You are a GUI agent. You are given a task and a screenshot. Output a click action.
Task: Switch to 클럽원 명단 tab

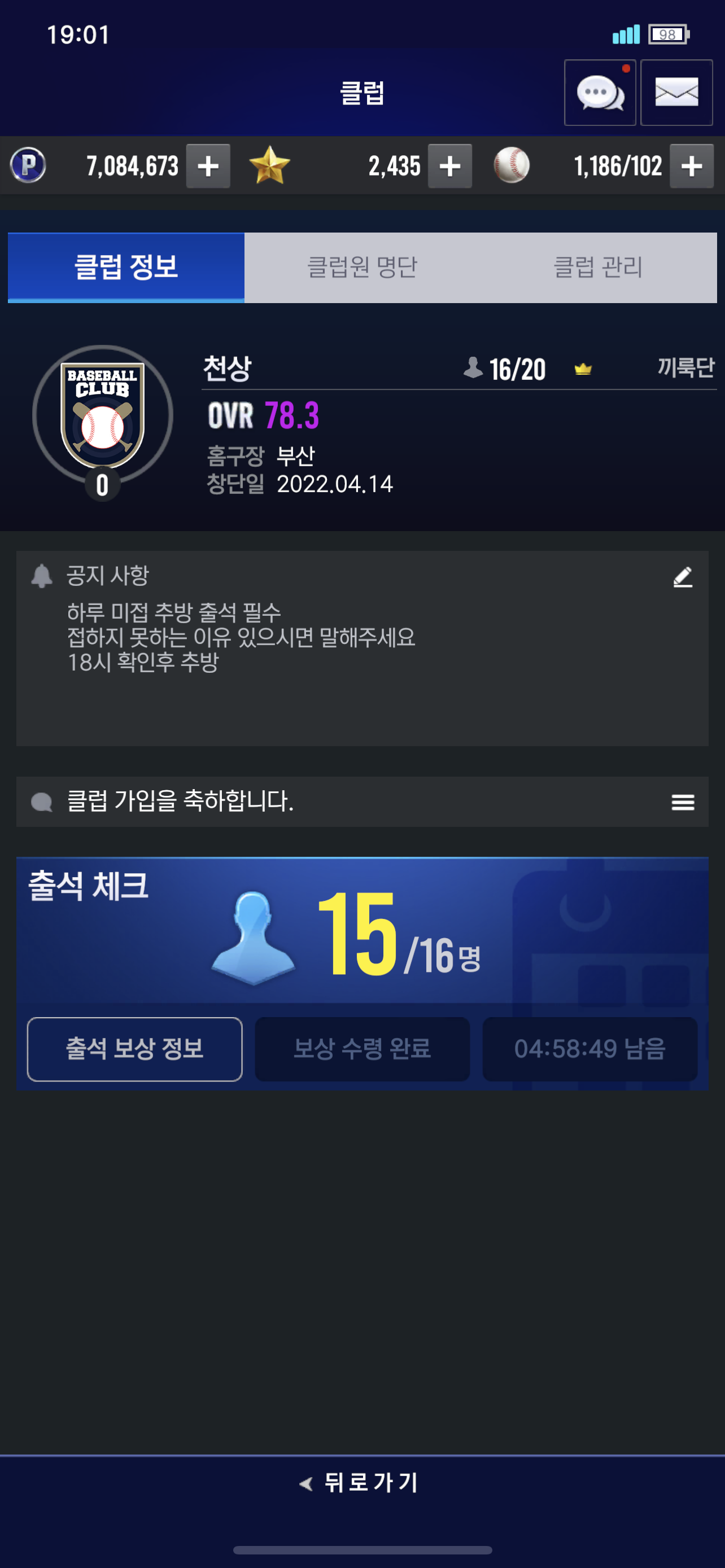[x=362, y=267]
